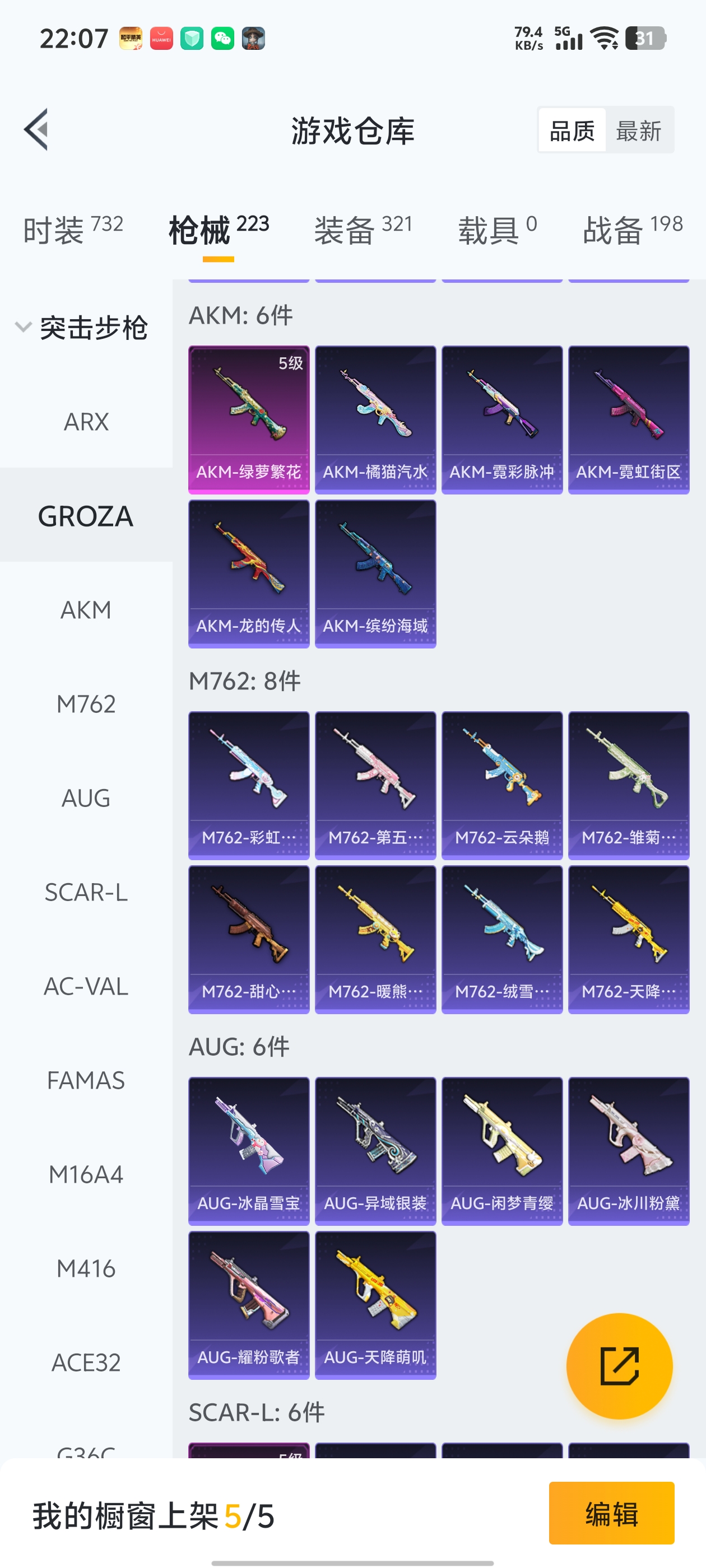Select M762 in the side list
Viewport: 706px width, 1568px height.
[86, 704]
